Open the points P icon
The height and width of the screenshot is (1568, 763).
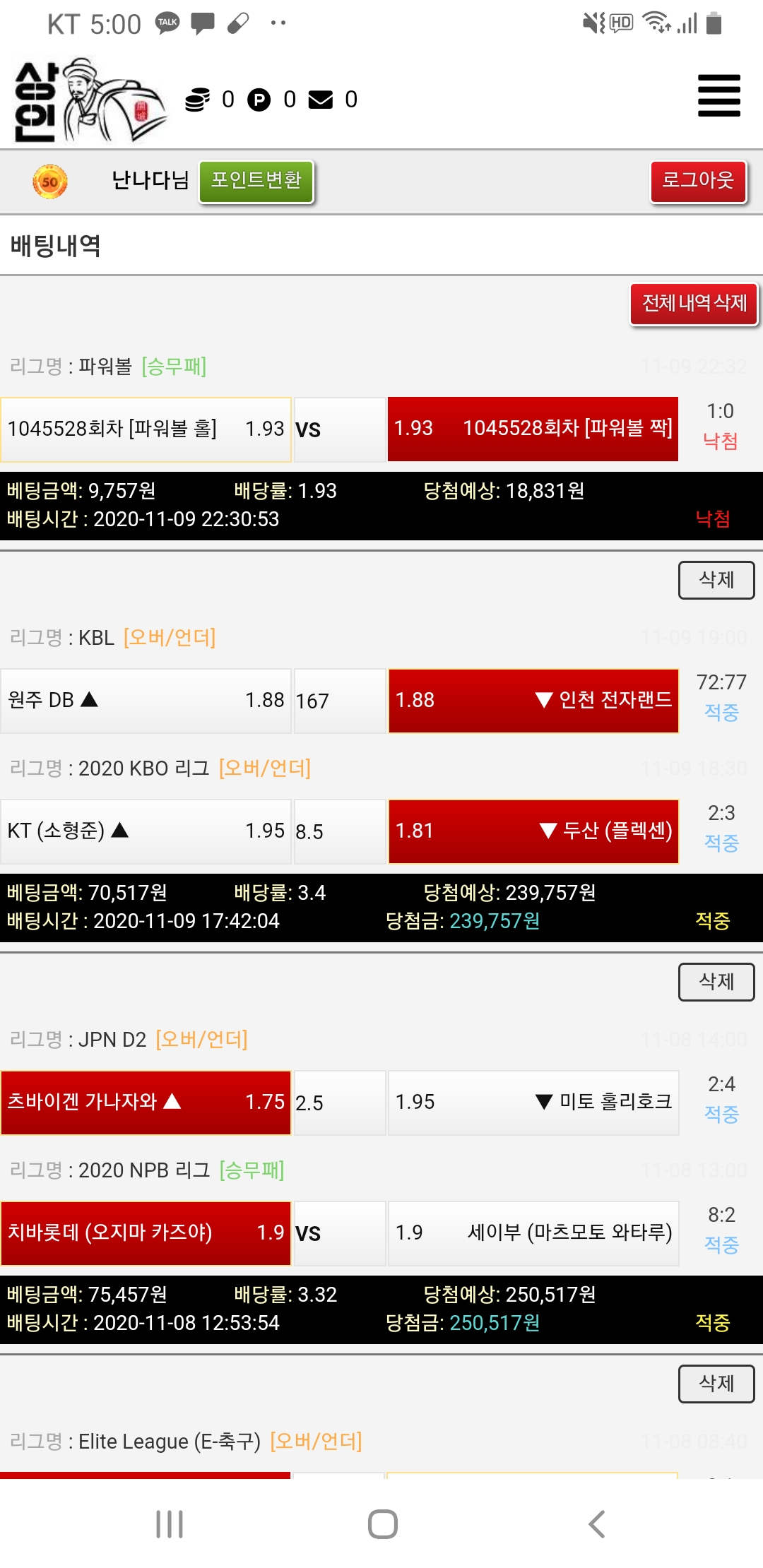point(259,100)
